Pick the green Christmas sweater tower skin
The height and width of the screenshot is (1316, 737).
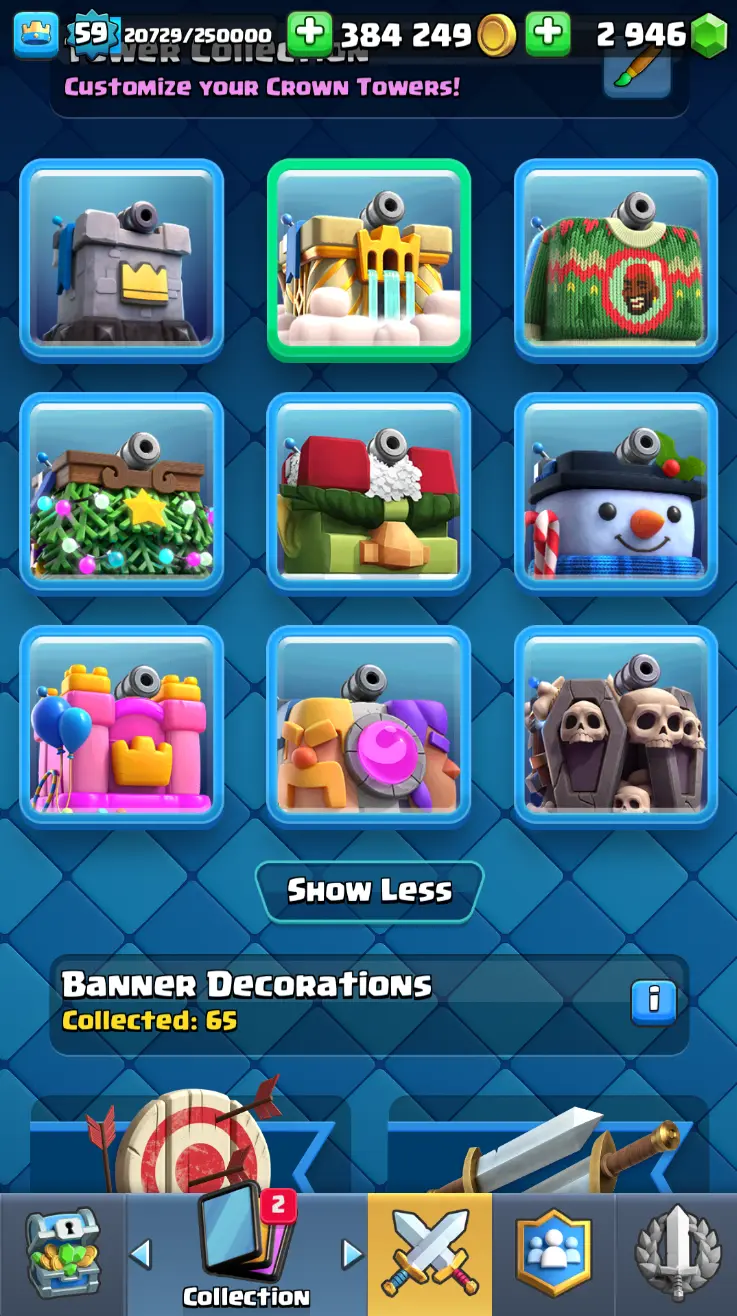click(x=615, y=259)
